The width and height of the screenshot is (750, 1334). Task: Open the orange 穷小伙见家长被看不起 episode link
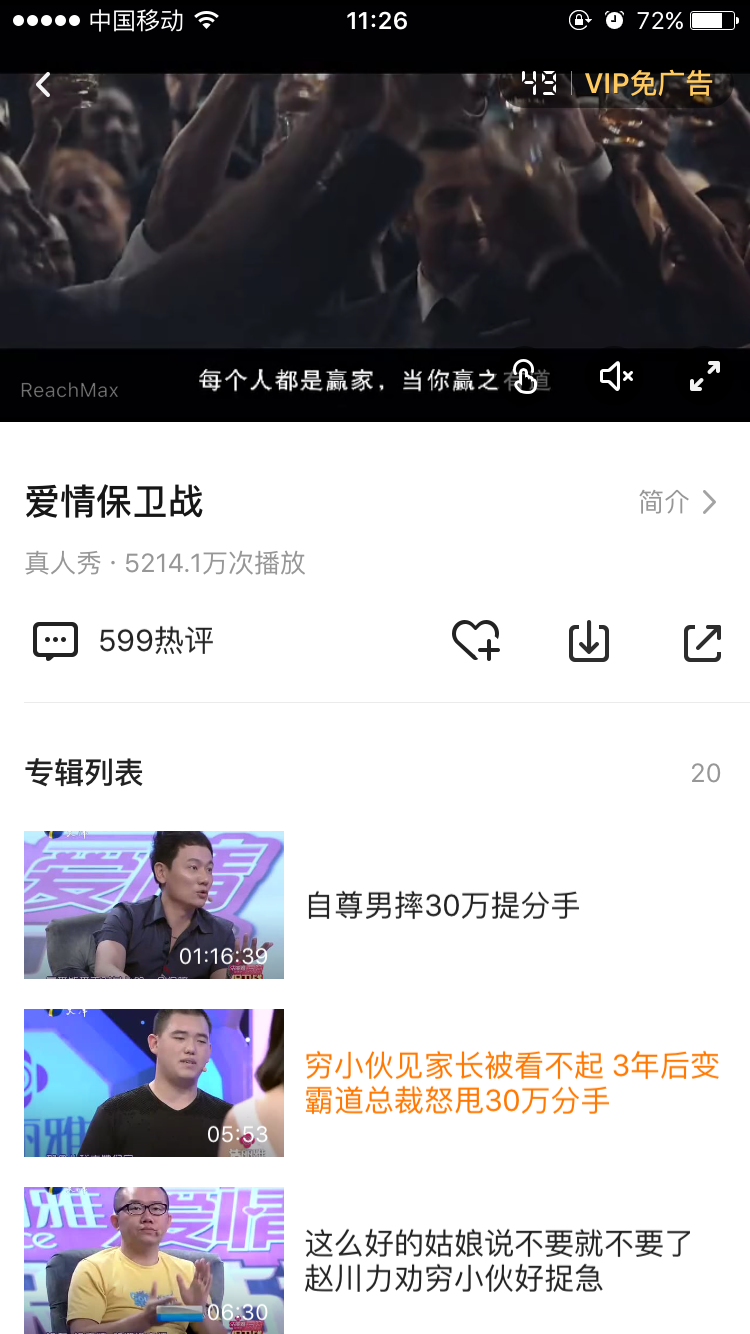coord(512,1089)
